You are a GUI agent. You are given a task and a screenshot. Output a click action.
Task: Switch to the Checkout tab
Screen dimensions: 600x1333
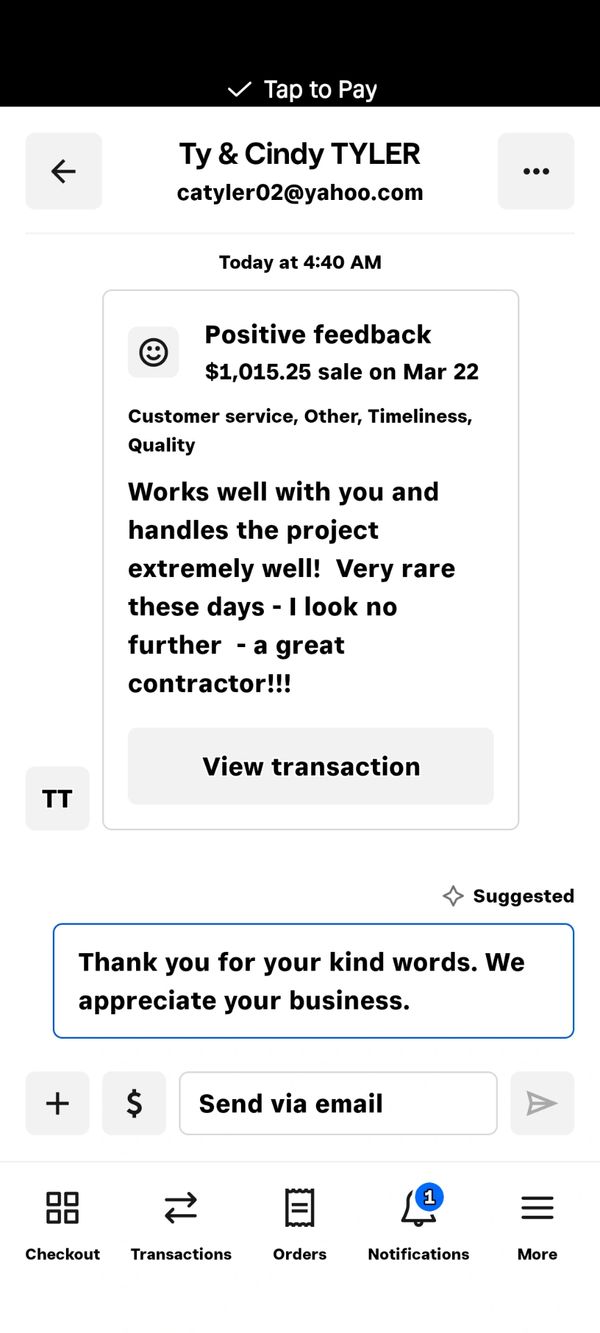[62, 1225]
